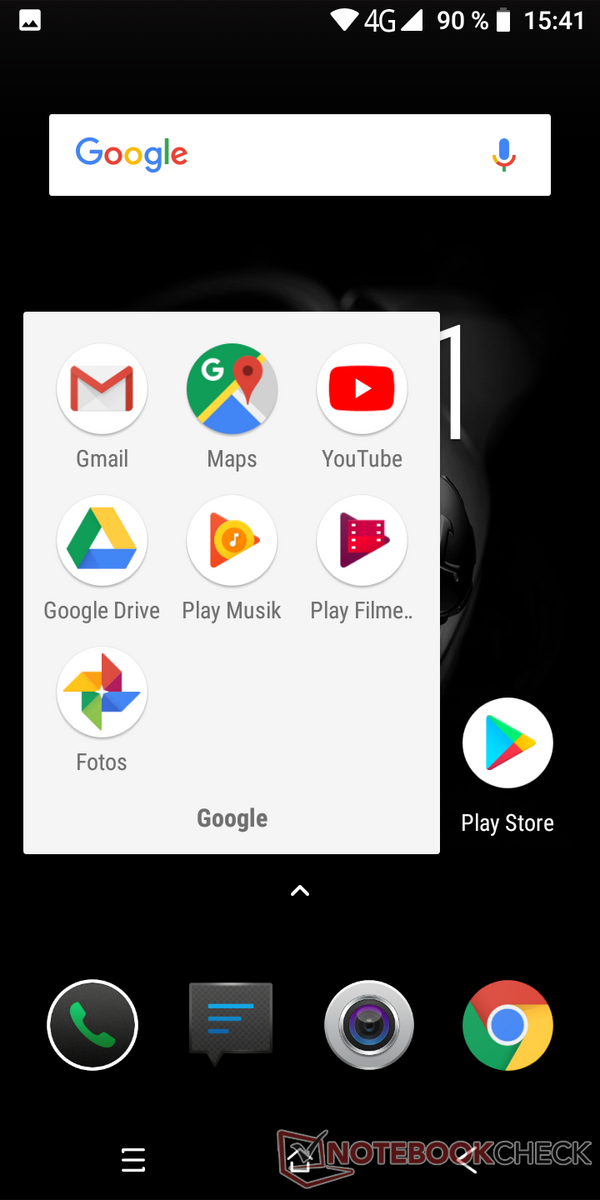Open the Play Store

[x=508, y=744]
